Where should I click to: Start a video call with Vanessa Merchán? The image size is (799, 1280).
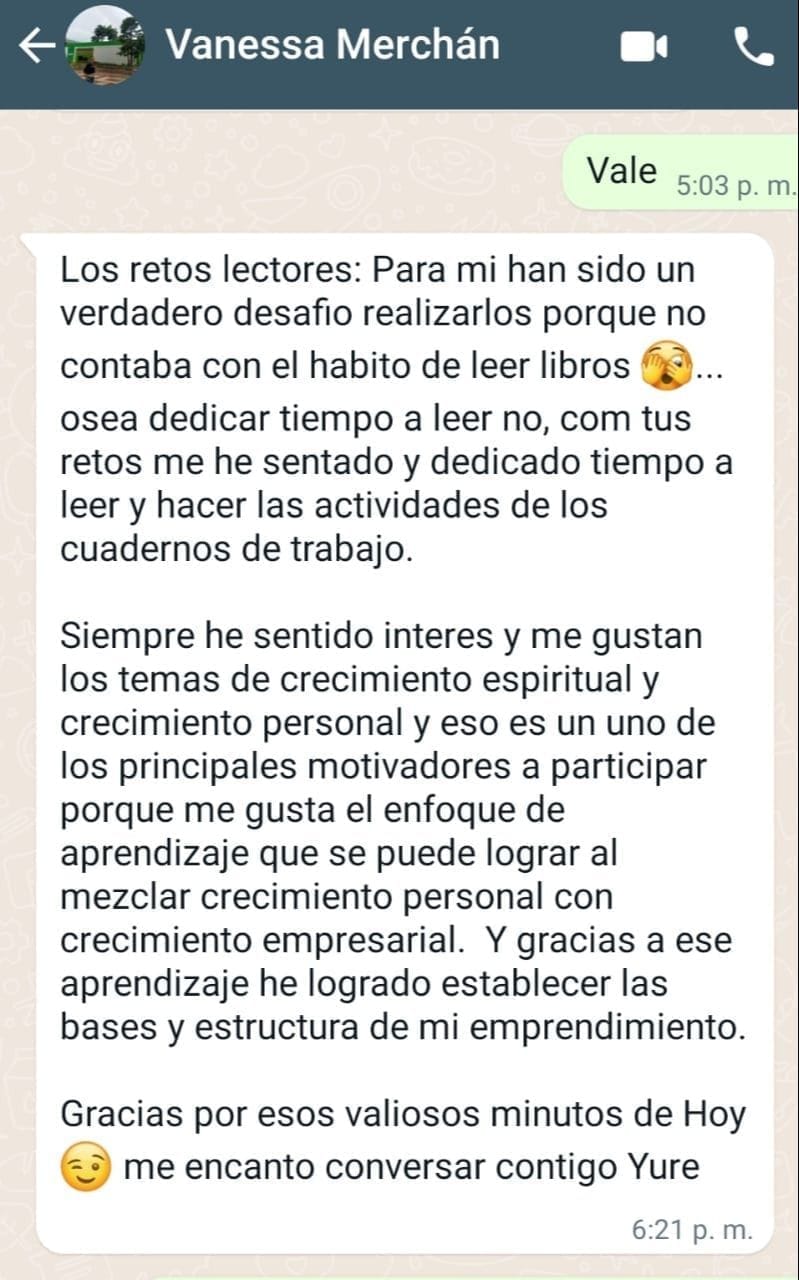(x=643, y=47)
